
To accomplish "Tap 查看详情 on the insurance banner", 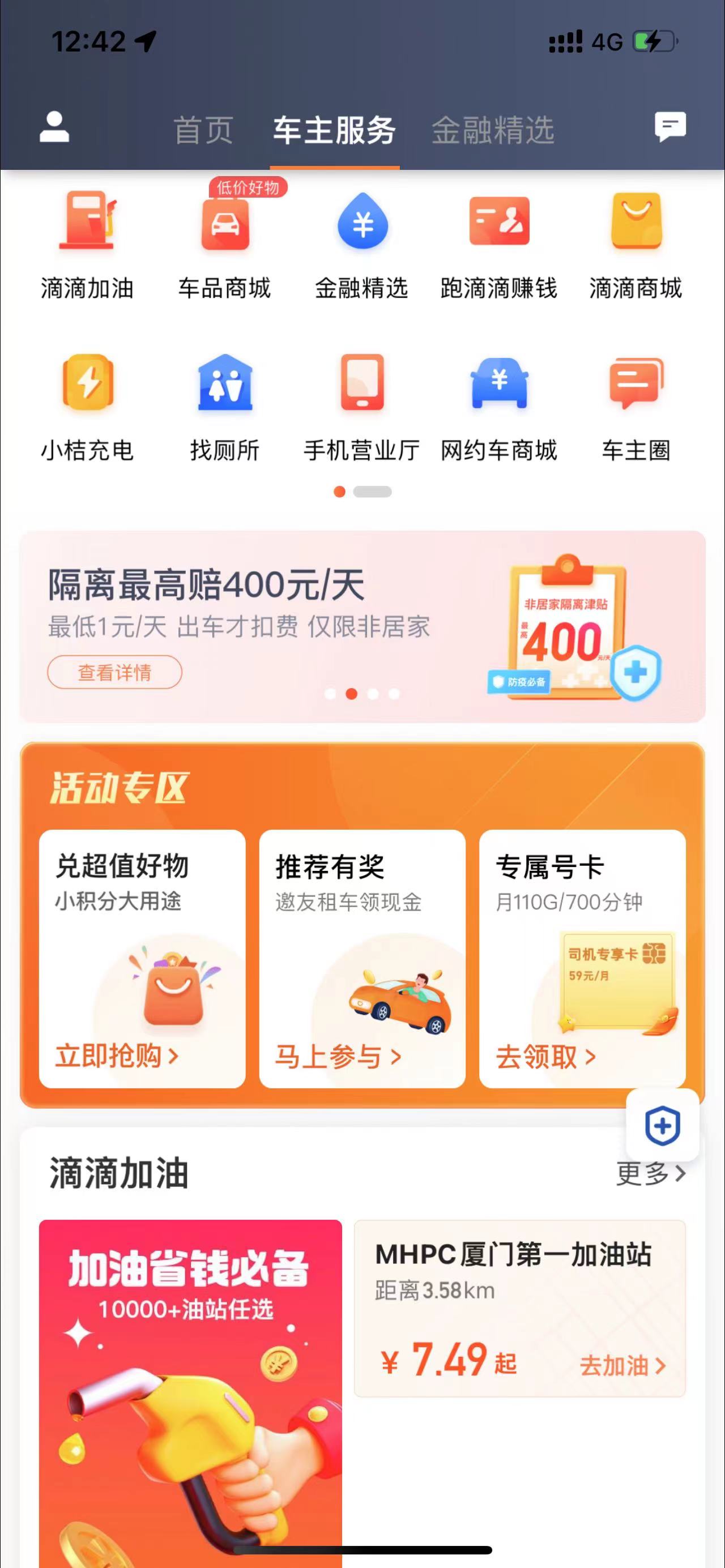I will pos(114,672).
